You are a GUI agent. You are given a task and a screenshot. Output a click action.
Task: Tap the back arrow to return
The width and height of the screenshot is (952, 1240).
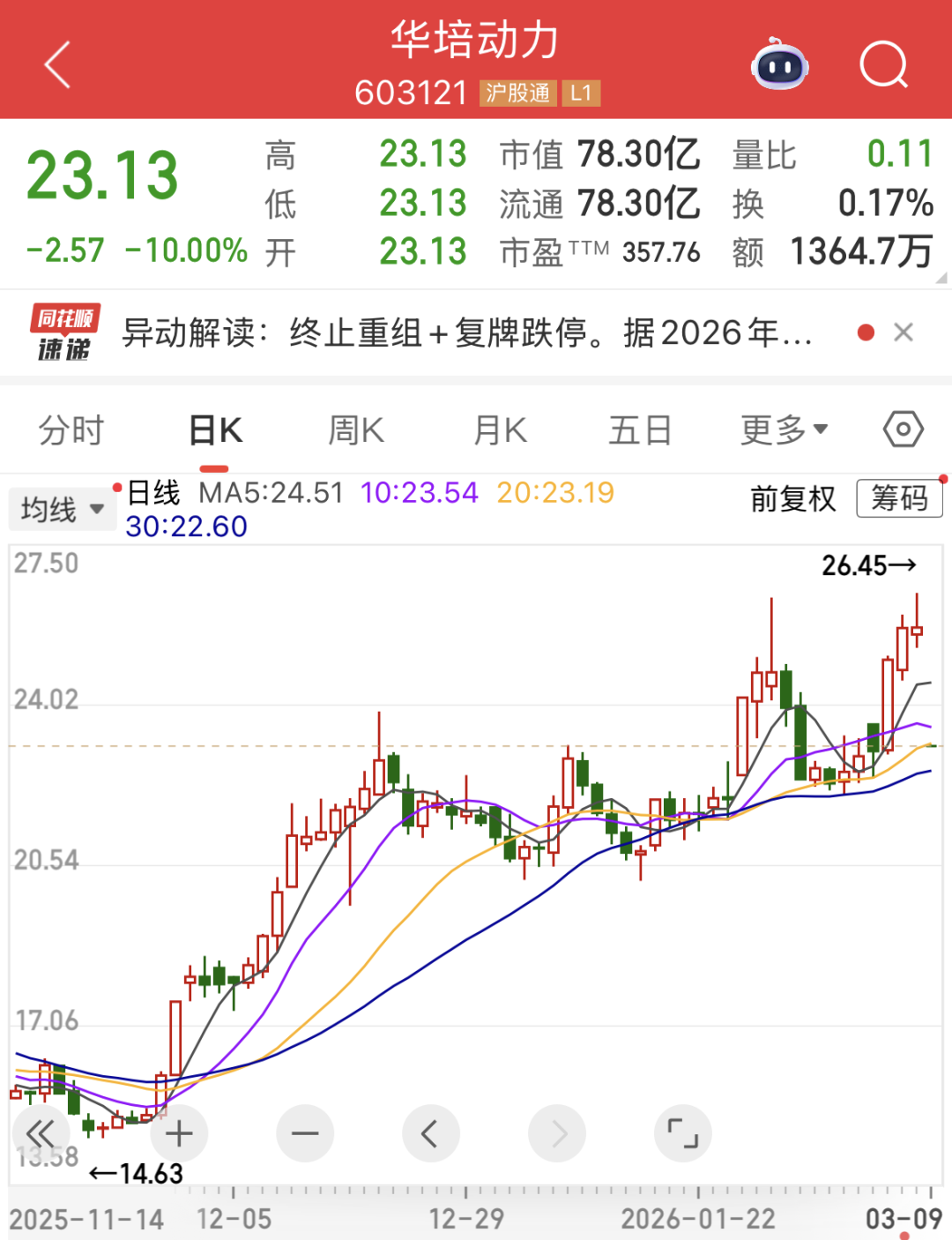[56, 66]
